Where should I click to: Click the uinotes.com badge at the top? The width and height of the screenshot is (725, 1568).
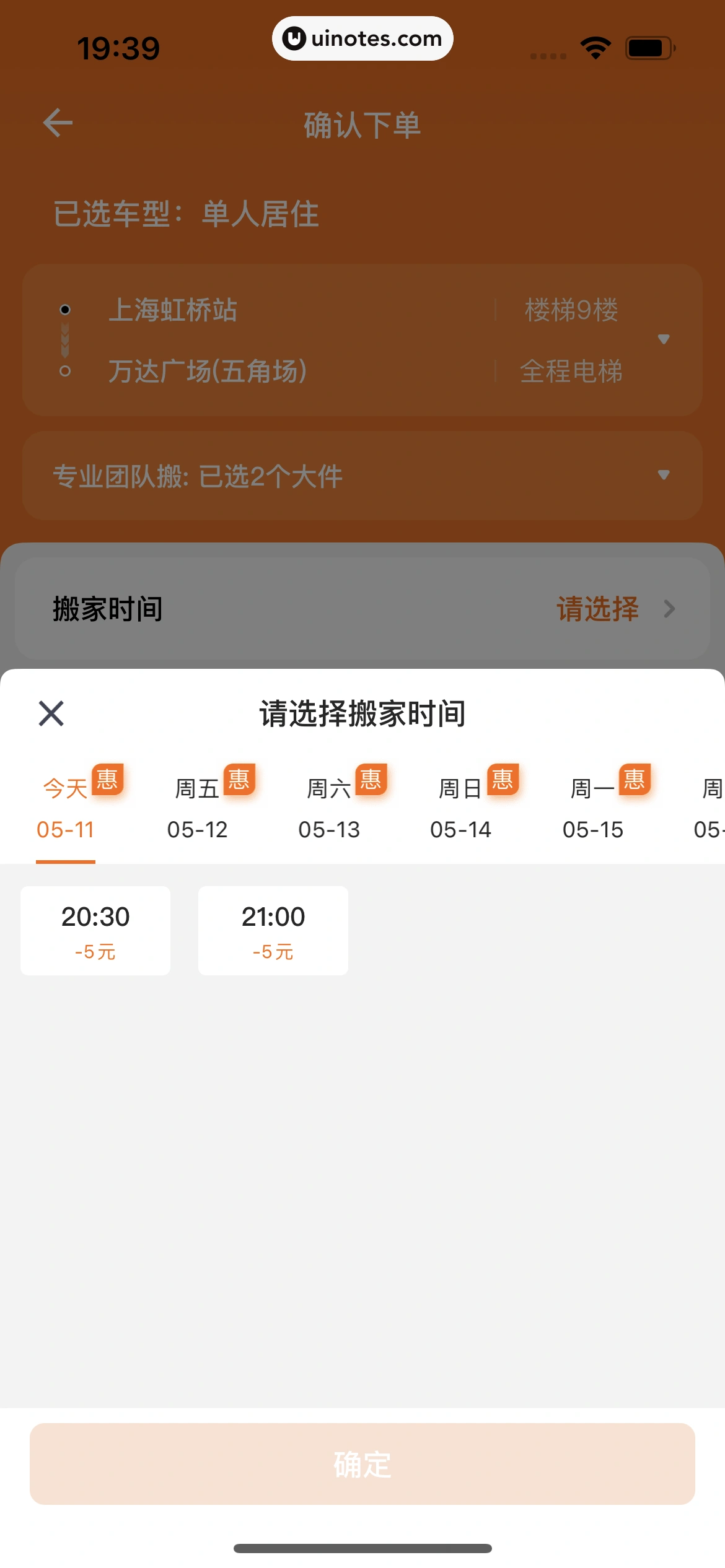(362, 38)
